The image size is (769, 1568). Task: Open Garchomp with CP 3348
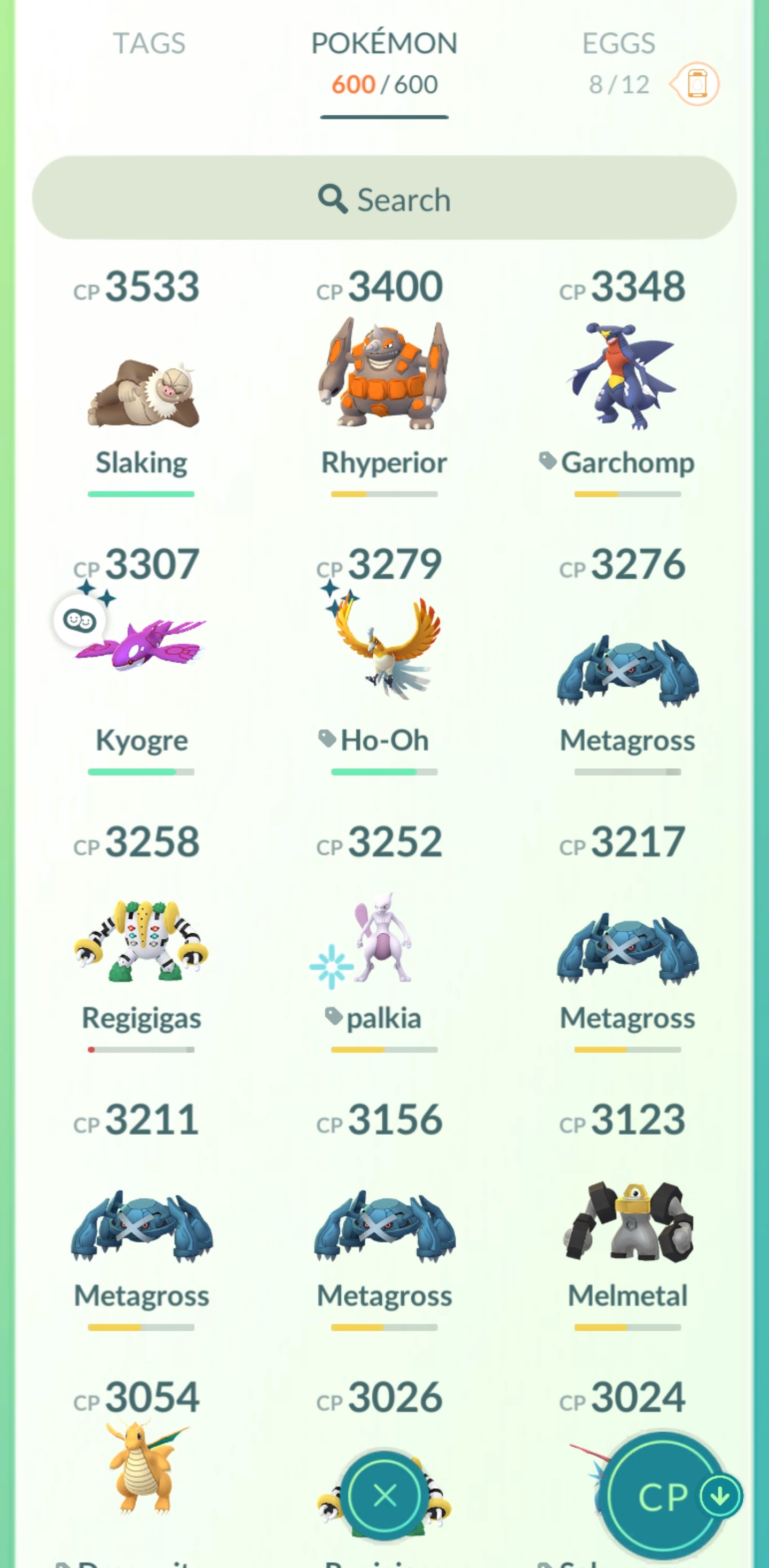(x=626, y=377)
